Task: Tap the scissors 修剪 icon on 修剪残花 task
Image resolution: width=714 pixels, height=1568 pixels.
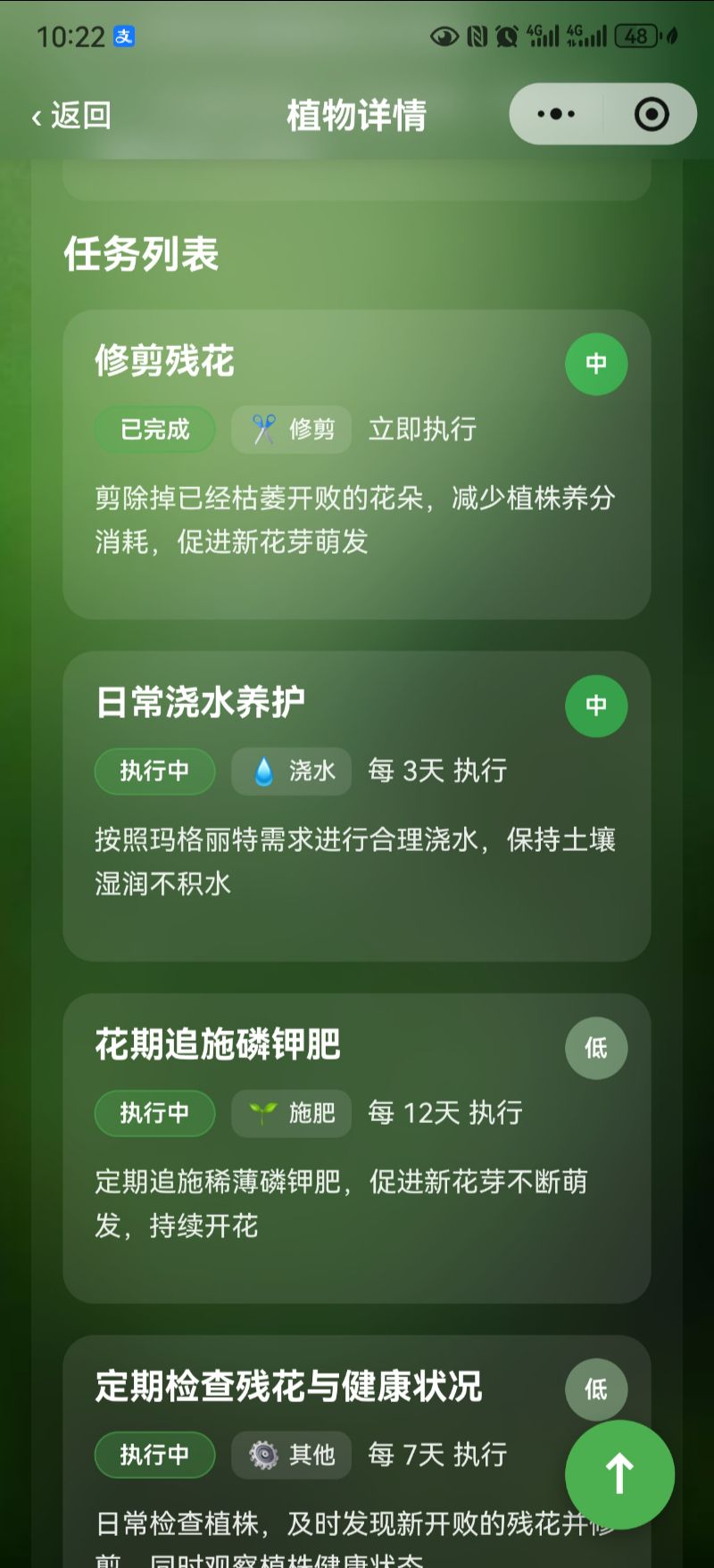Action: point(263,429)
